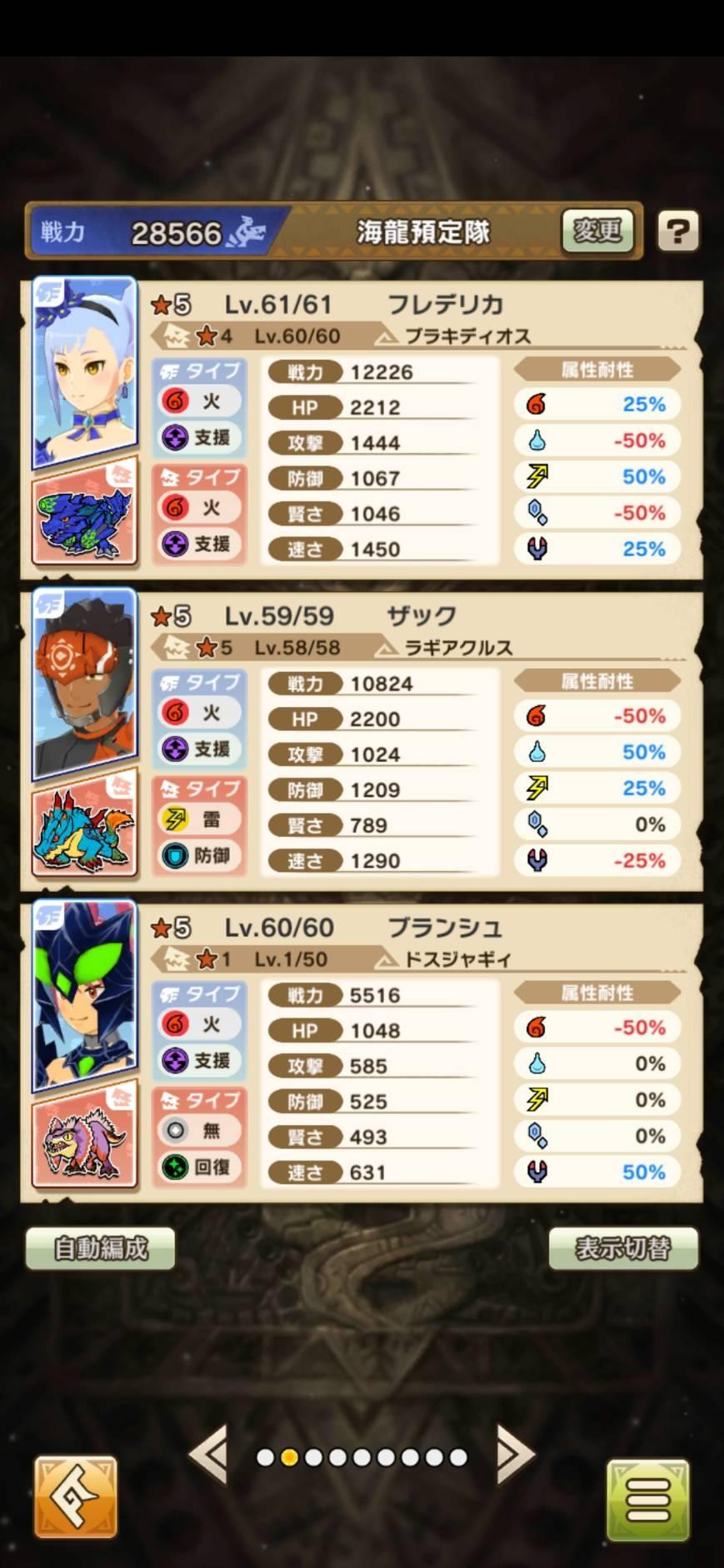Select ザック's rider portrait
This screenshot has width=724, height=1568.
click(84, 684)
